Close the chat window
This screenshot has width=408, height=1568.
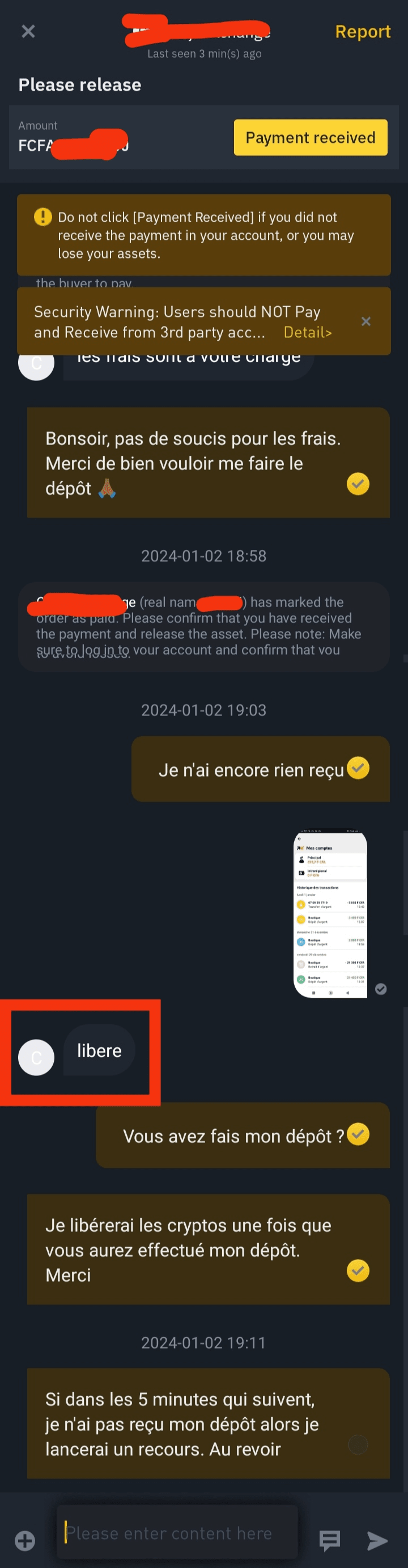coord(28,32)
